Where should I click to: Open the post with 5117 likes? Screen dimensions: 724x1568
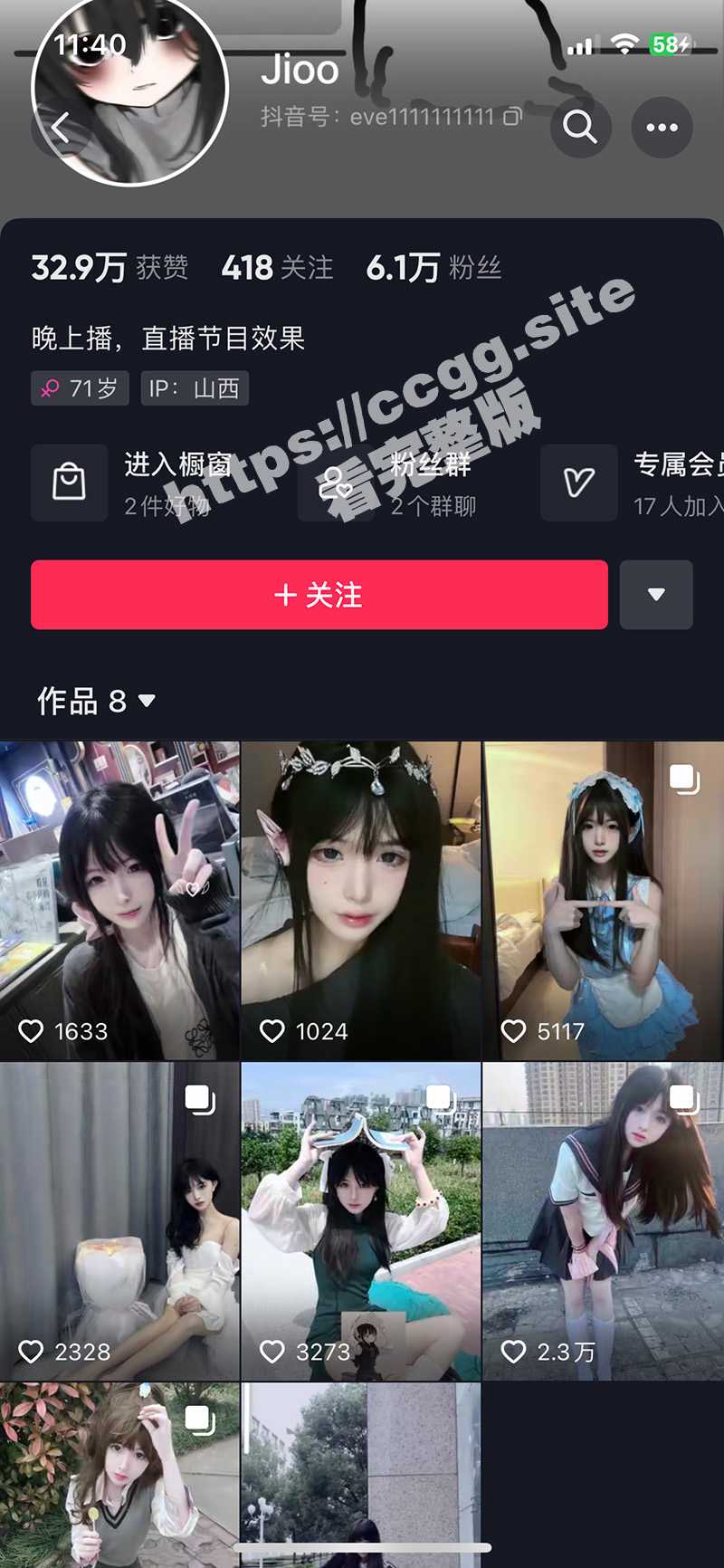pos(603,901)
